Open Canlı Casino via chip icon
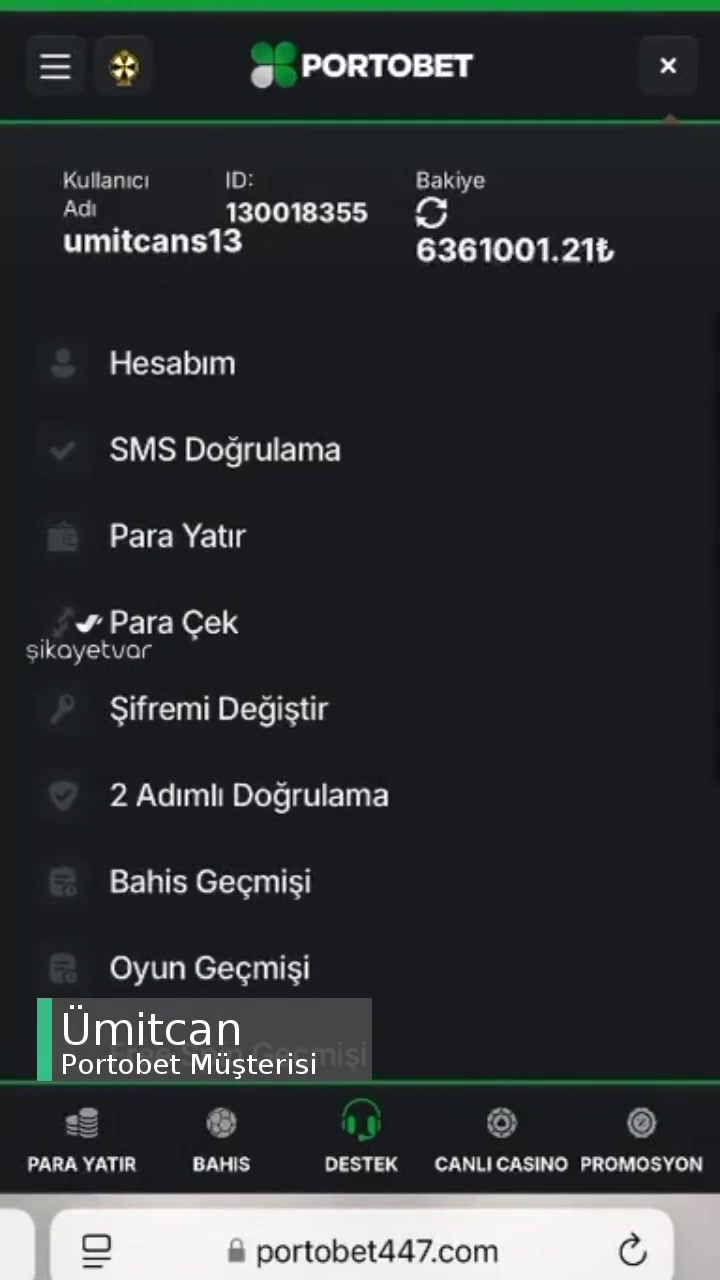720x1280 pixels. 501,1122
